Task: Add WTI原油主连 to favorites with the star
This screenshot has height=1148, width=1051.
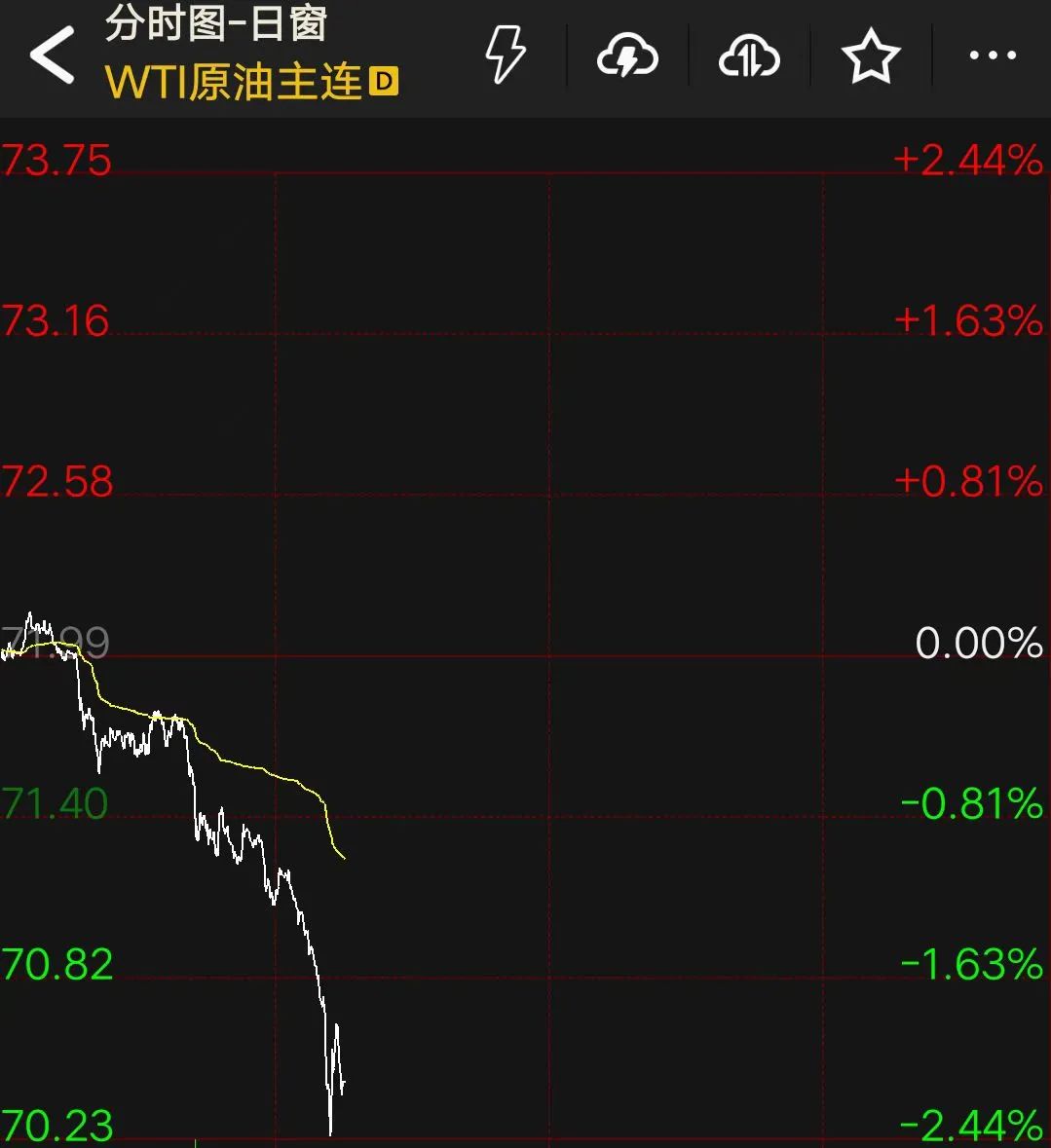Action: [870, 56]
